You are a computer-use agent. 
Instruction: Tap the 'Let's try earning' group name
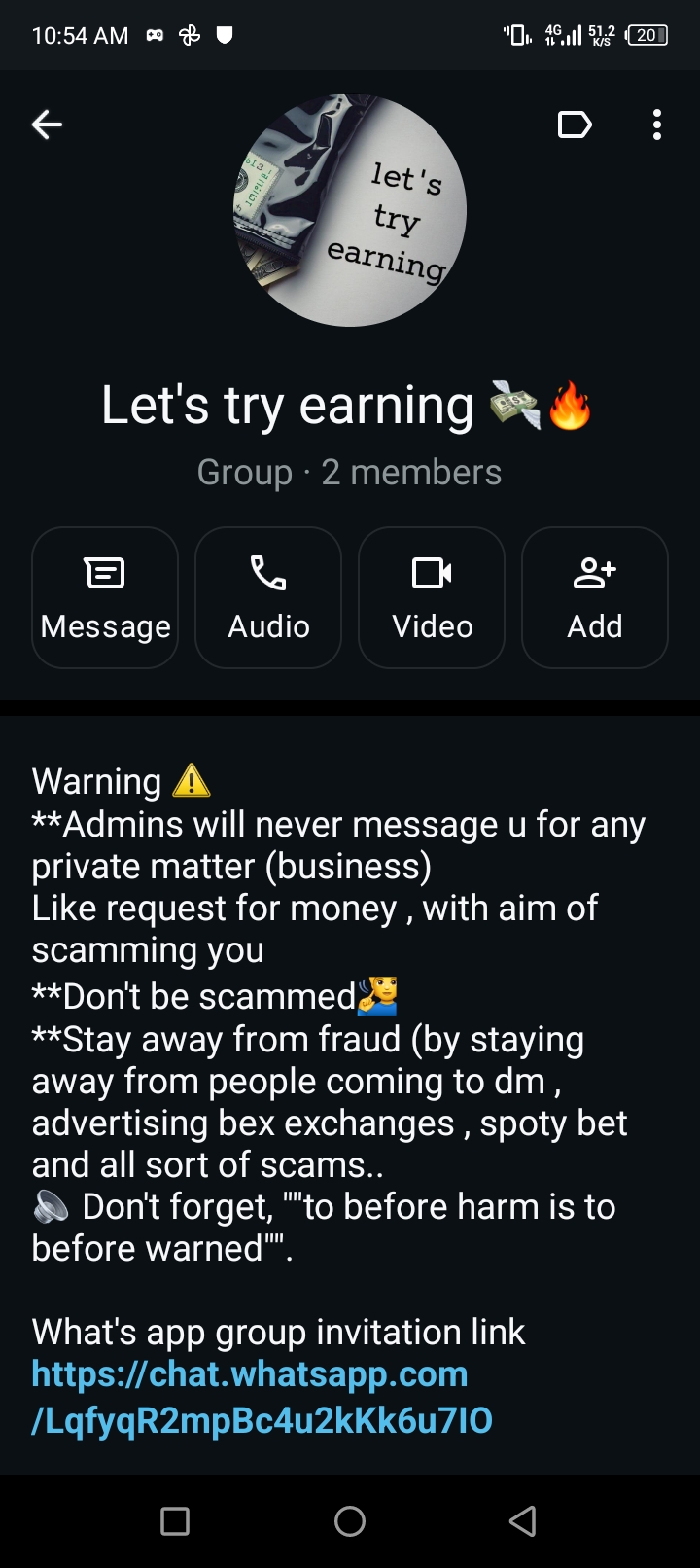click(349, 406)
